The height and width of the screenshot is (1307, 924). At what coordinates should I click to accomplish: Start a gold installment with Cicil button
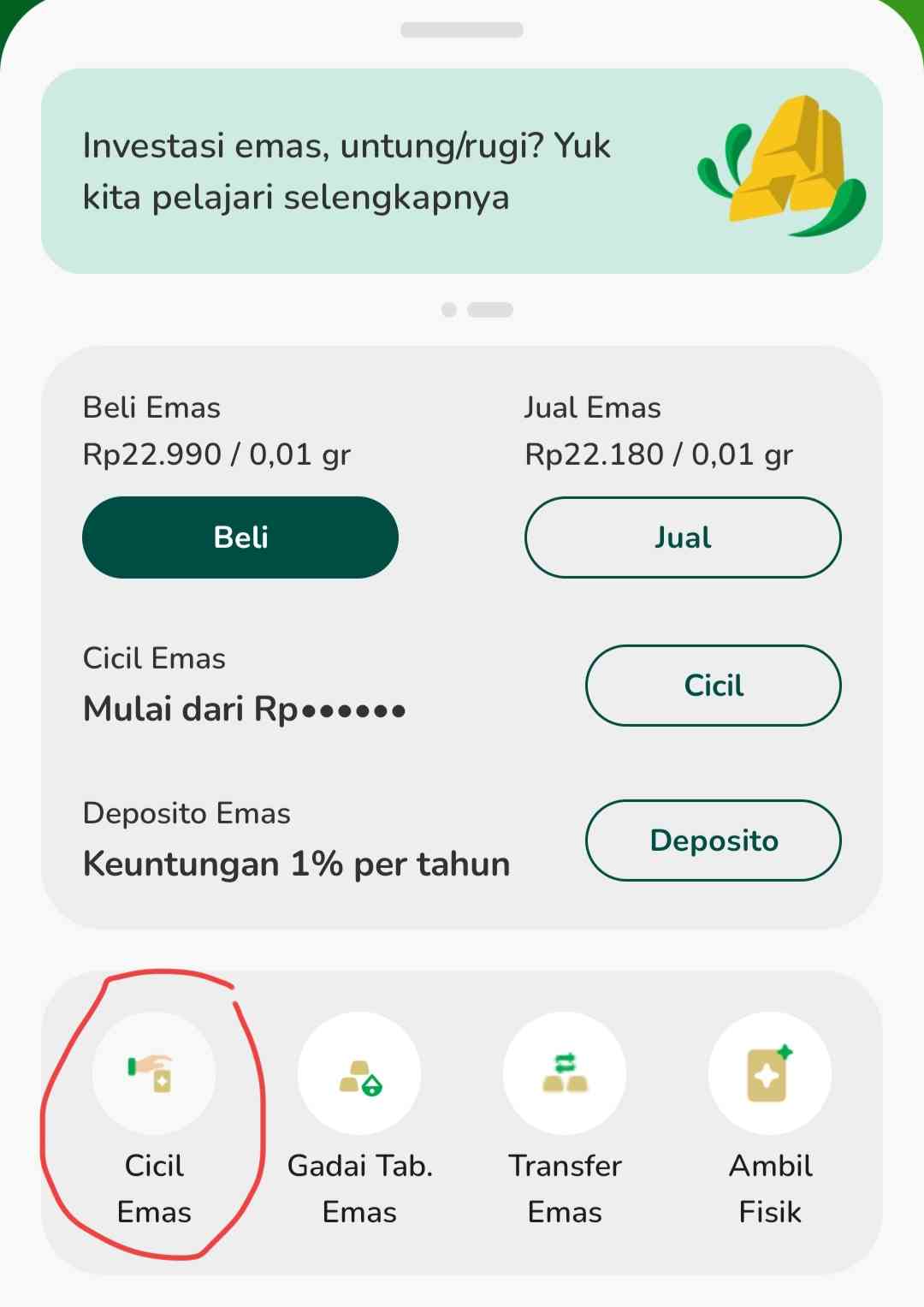pyautogui.click(x=713, y=686)
